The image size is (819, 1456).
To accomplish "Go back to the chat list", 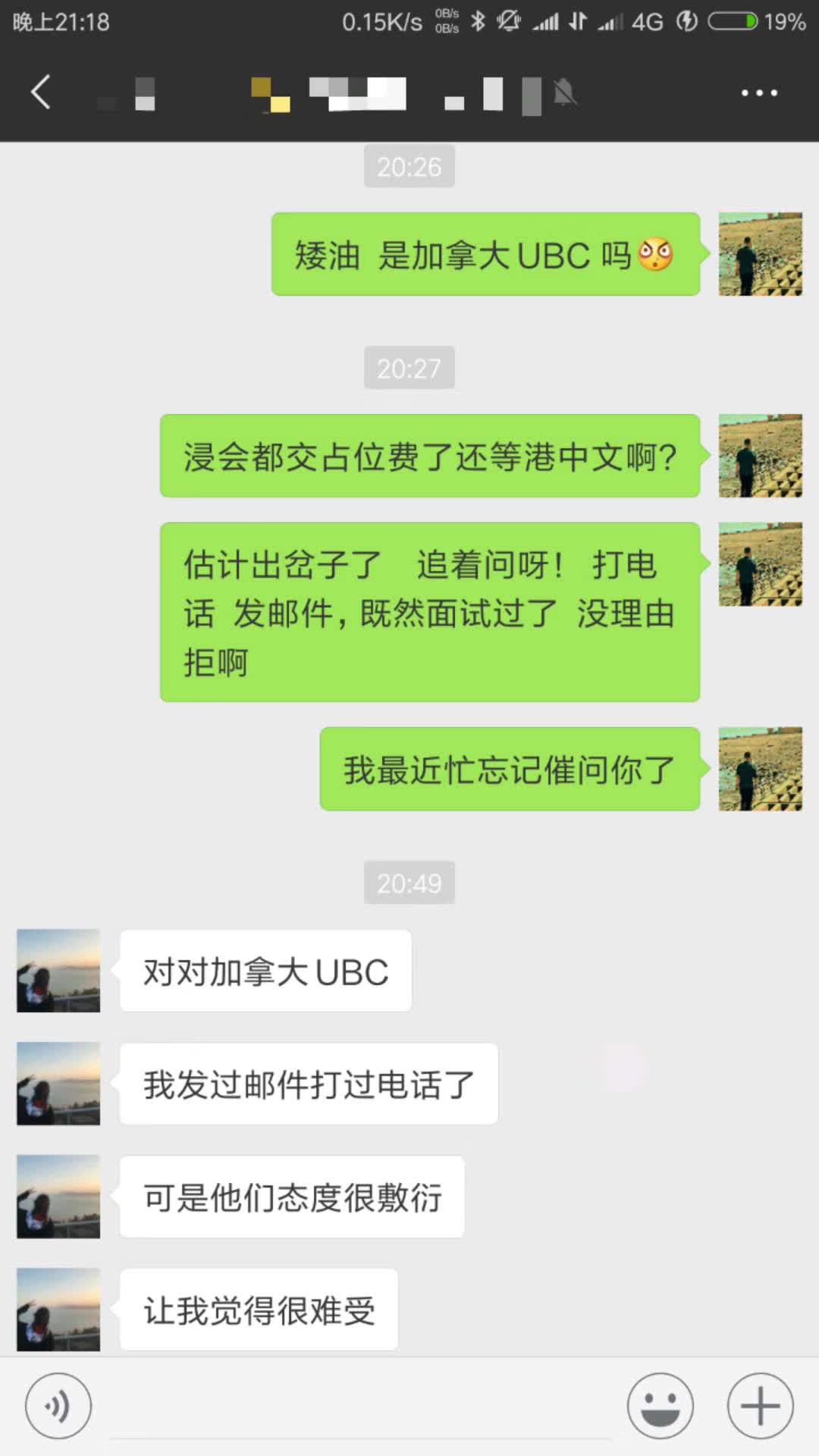I will [41, 93].
